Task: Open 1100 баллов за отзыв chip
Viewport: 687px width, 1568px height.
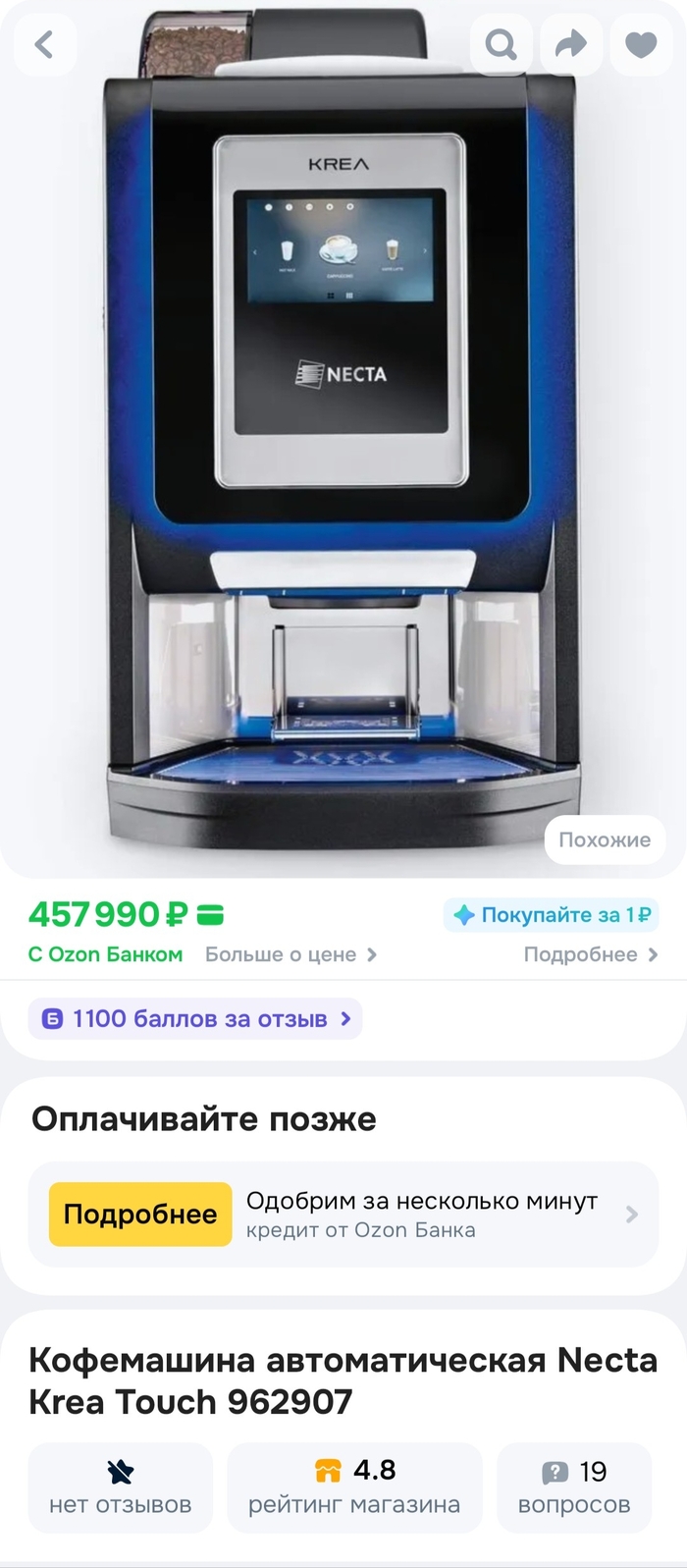Action: pos(195,1019)
